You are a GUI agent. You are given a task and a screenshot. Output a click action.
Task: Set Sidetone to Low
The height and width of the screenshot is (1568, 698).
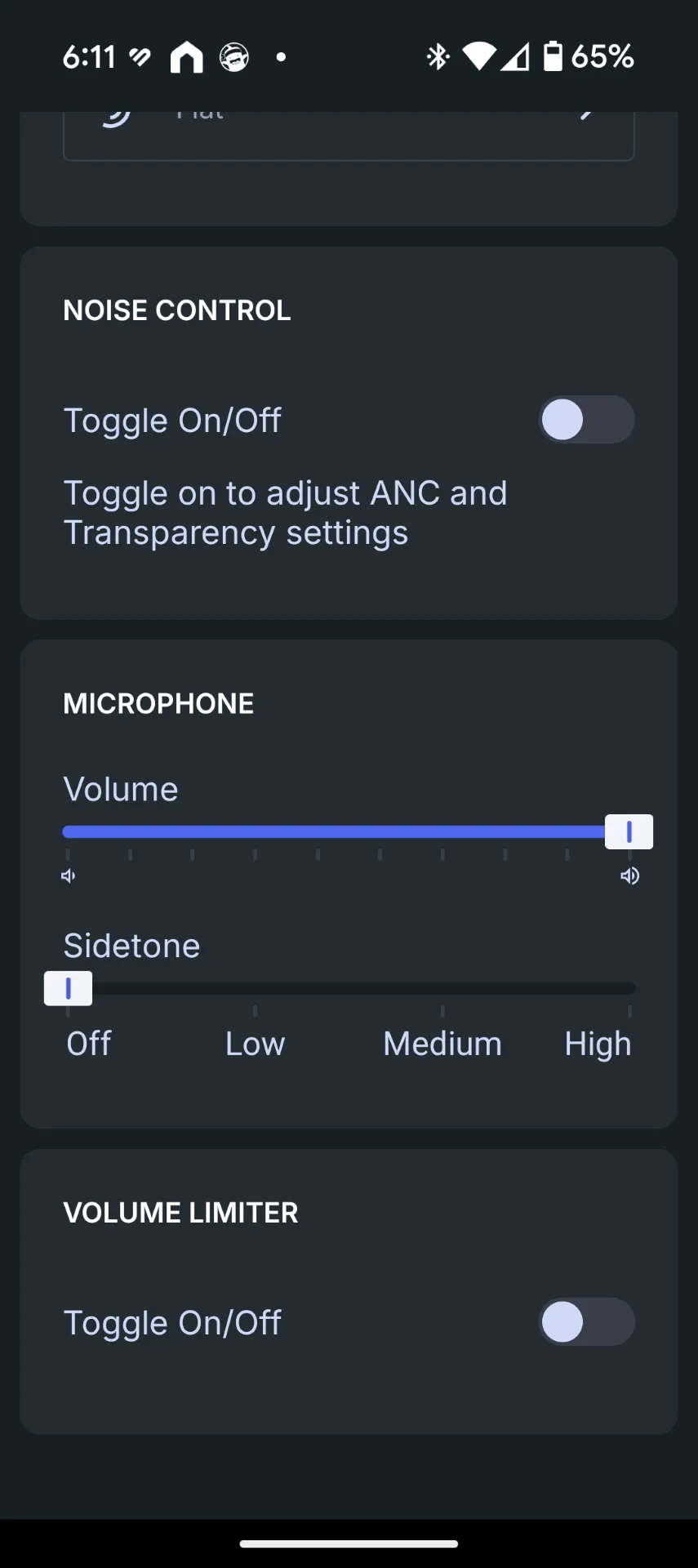pyautogui.click(x=255, y=988)
